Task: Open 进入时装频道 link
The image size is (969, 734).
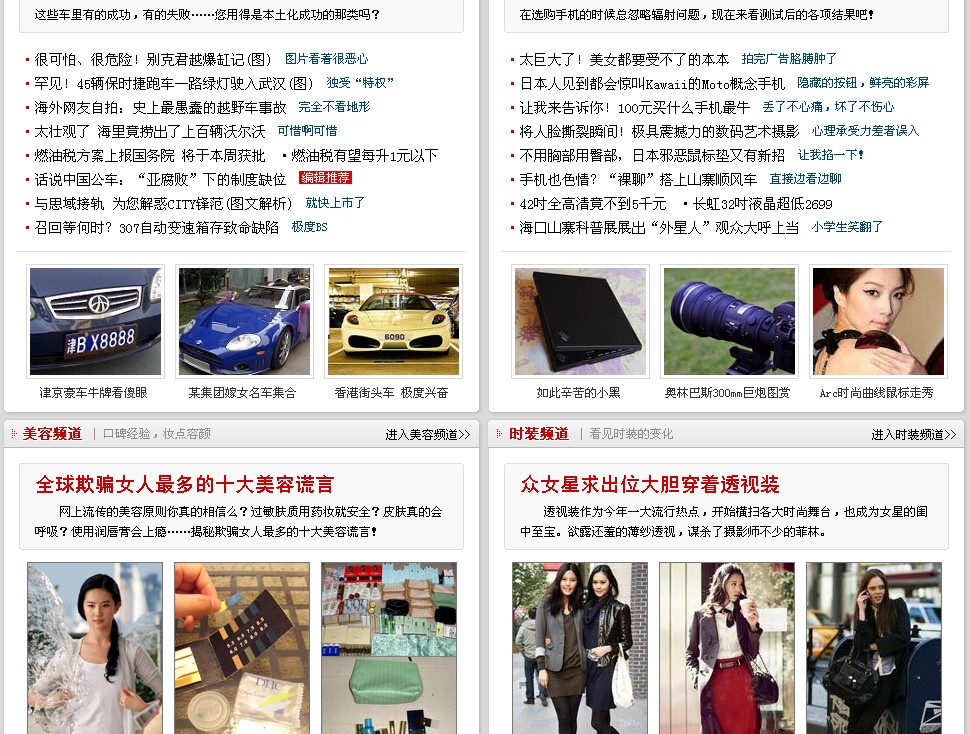Action: 913,435
